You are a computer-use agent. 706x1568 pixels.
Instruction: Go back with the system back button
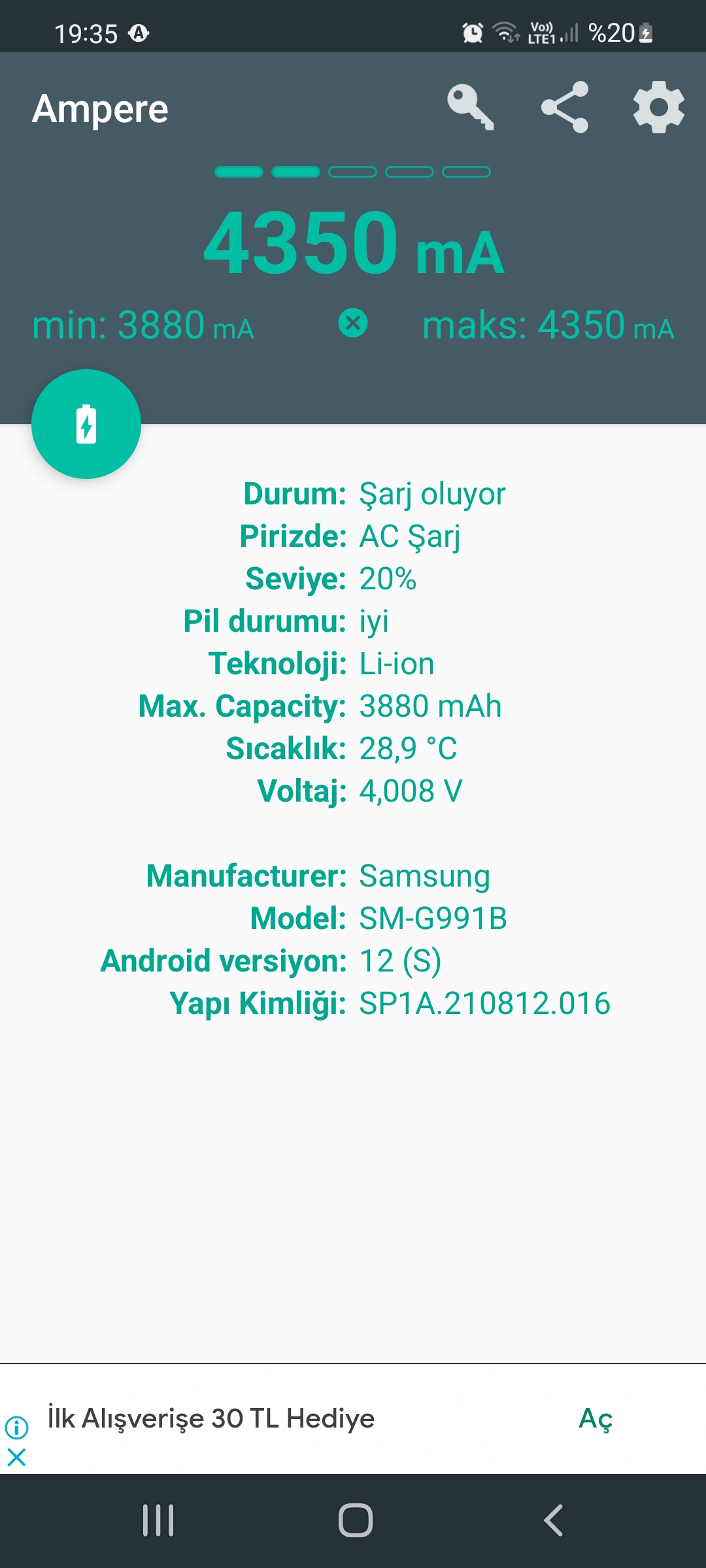pyautogui.click(x=553, y=1520)
